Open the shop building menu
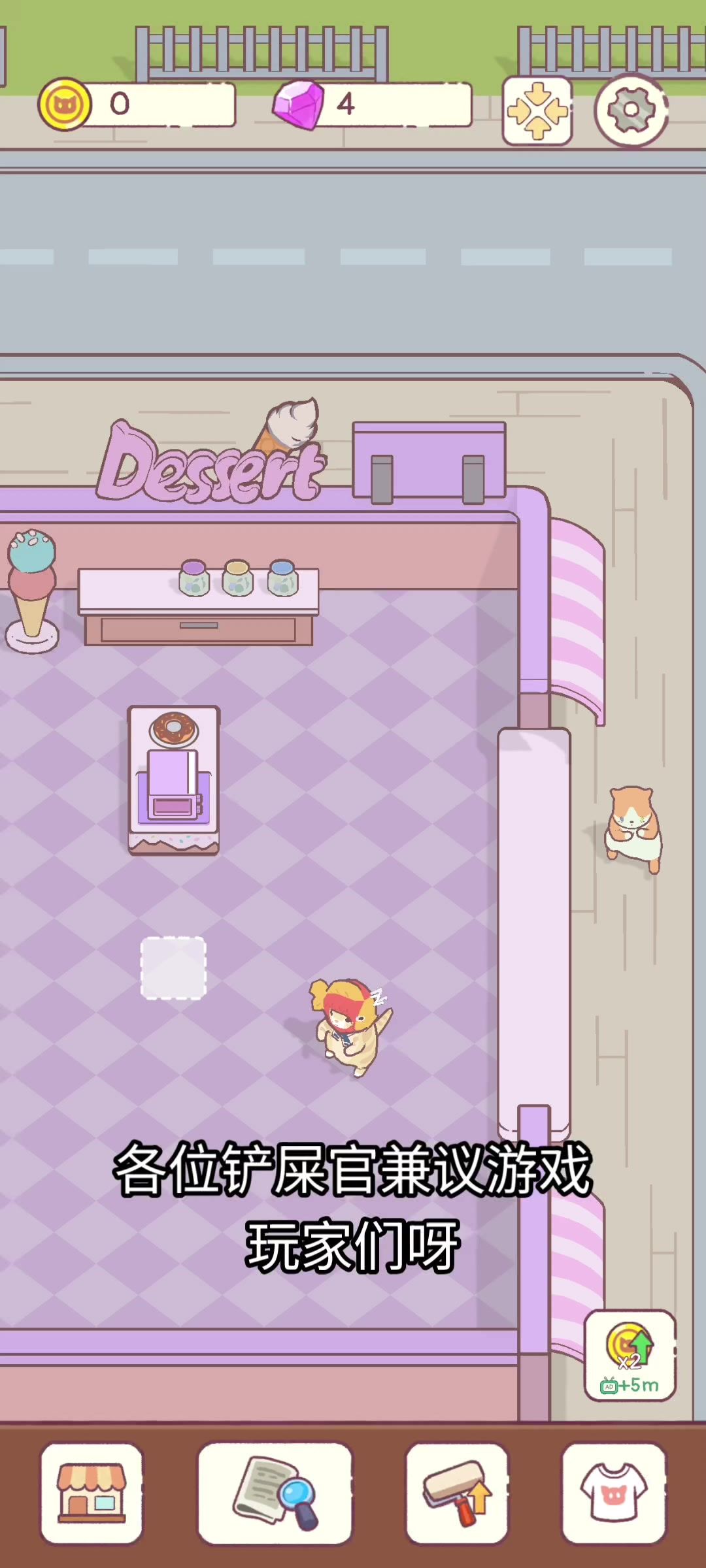Image resolution: width=706 pixels, height=1568 pixels. click(x=91, y=1493)
